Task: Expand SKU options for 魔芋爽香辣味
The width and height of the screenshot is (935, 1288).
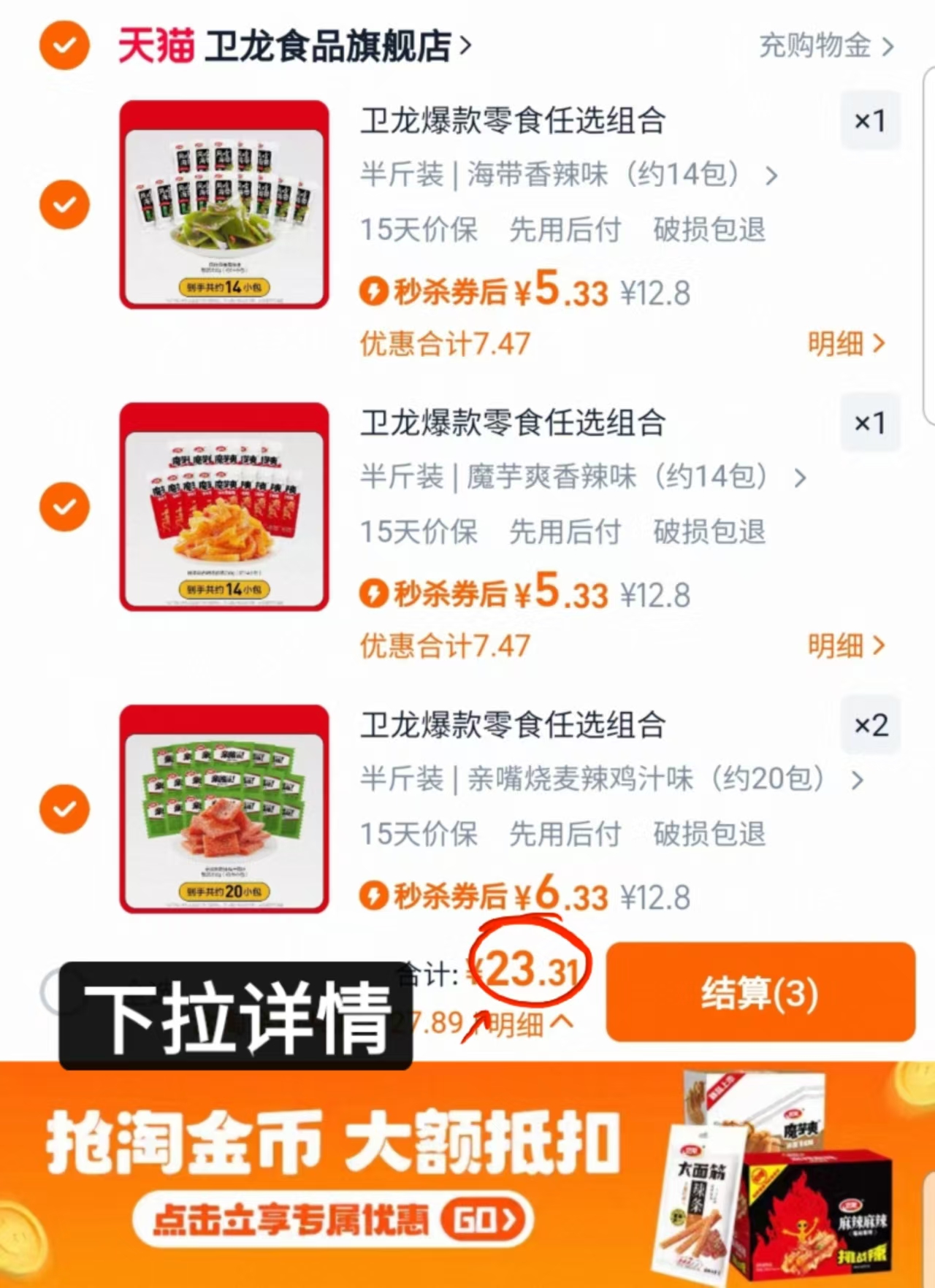Action: click(x=798, y=479)
